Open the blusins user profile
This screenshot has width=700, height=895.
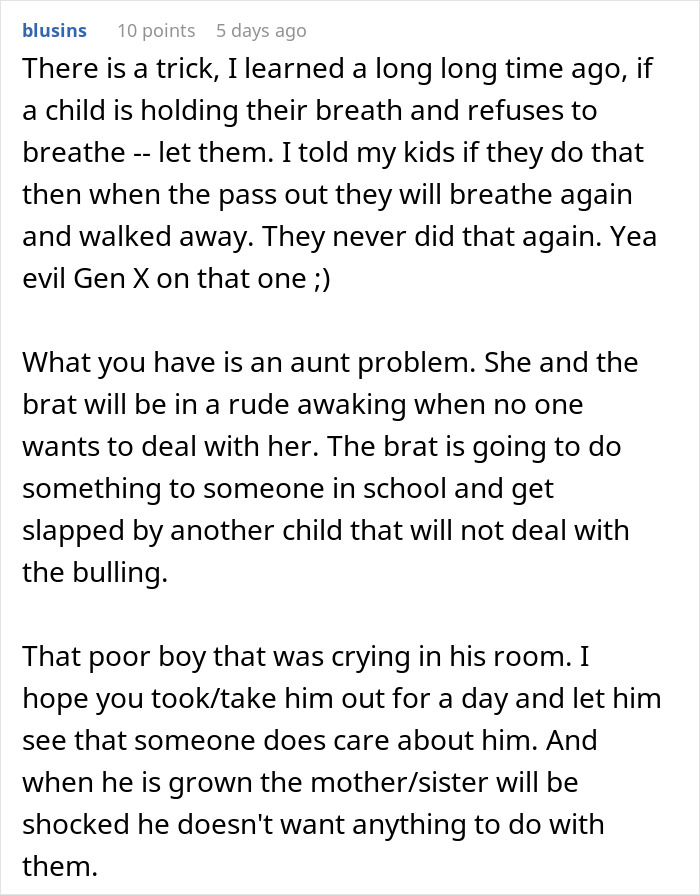coord(54,30)
